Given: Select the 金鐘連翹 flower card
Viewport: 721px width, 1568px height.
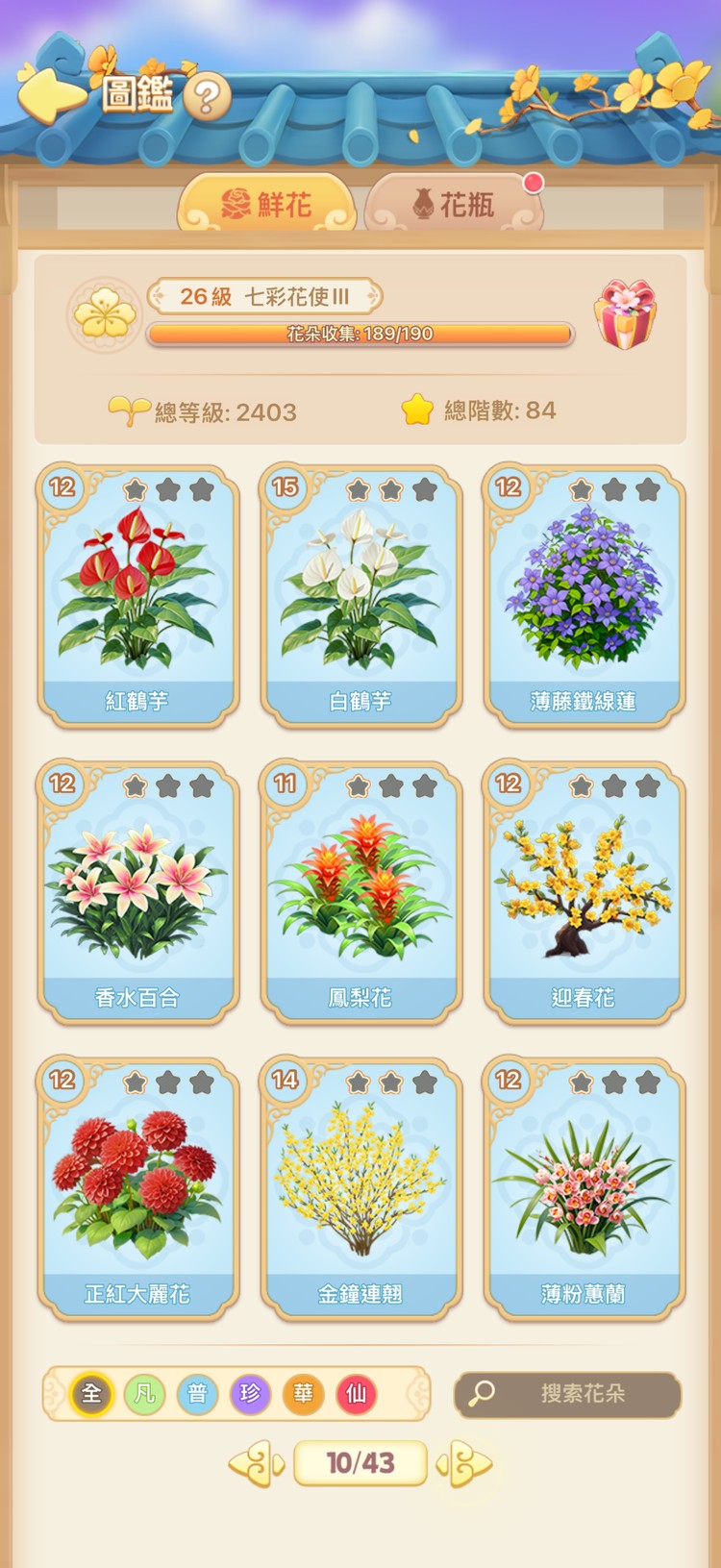Looking at the screenshot, I should [360, 1188].
